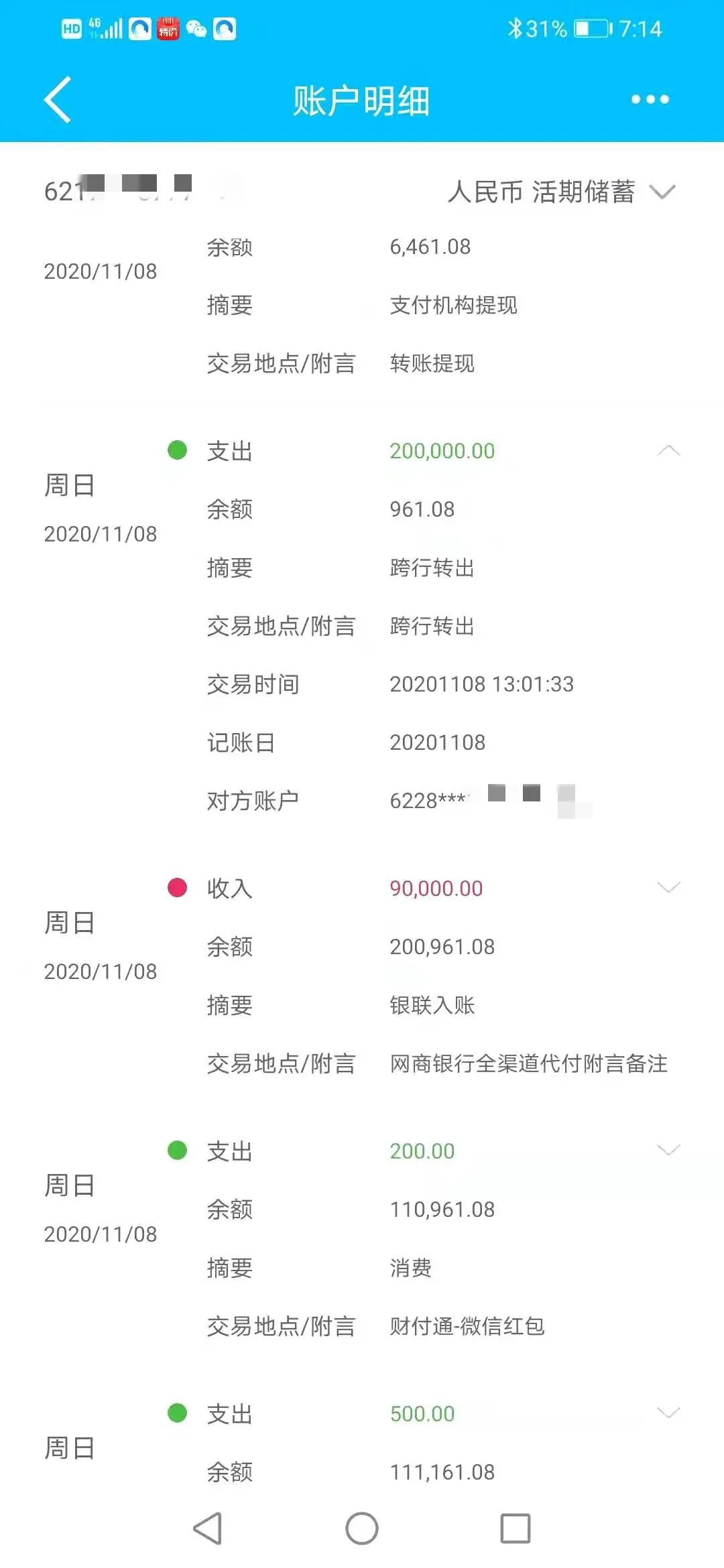Image resolution: width=724 pixels, height=1568 pixels.
Task: Expand the 500.00 支出 transaction details
Action: click(668, 1413)
